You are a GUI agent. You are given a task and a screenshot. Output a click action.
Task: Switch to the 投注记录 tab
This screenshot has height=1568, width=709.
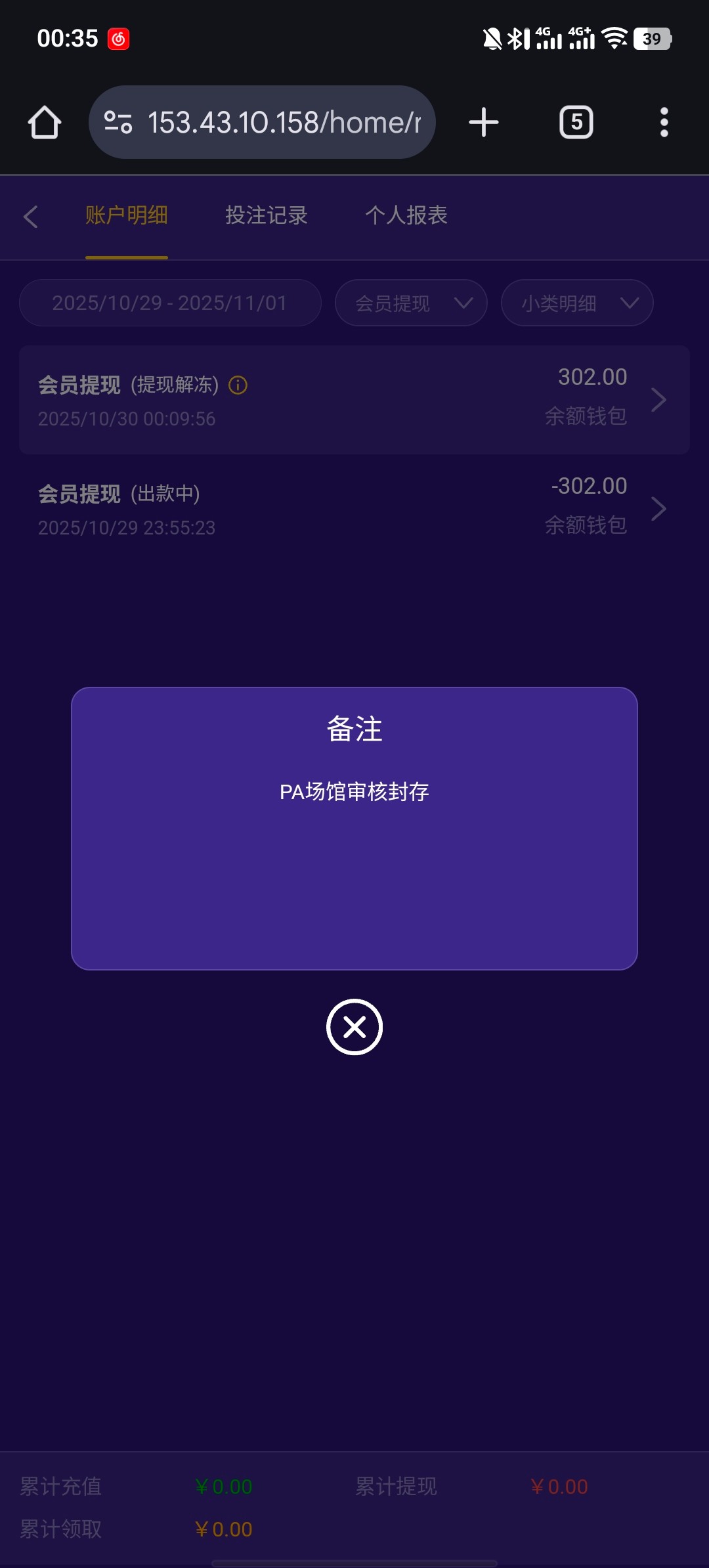point(266,215)
